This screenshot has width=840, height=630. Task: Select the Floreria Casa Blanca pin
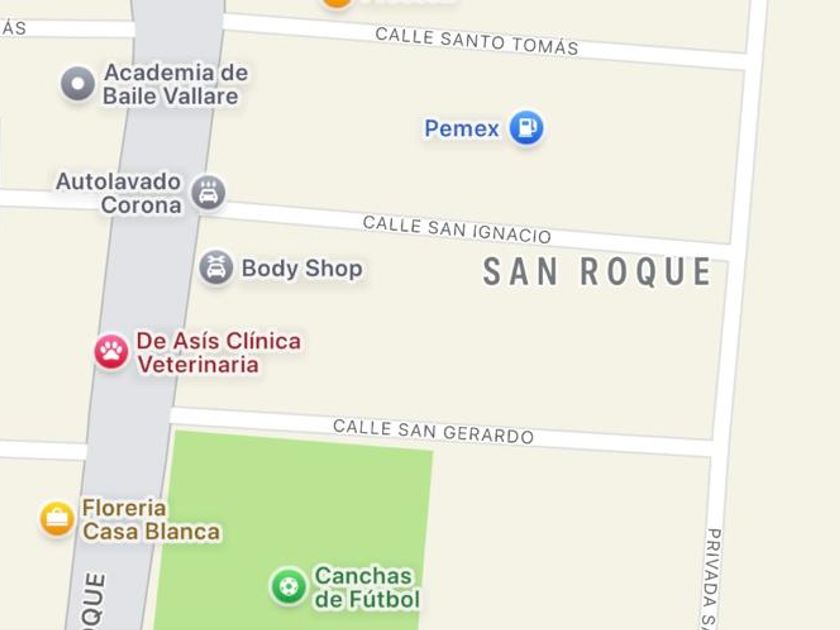pos(57,519)
